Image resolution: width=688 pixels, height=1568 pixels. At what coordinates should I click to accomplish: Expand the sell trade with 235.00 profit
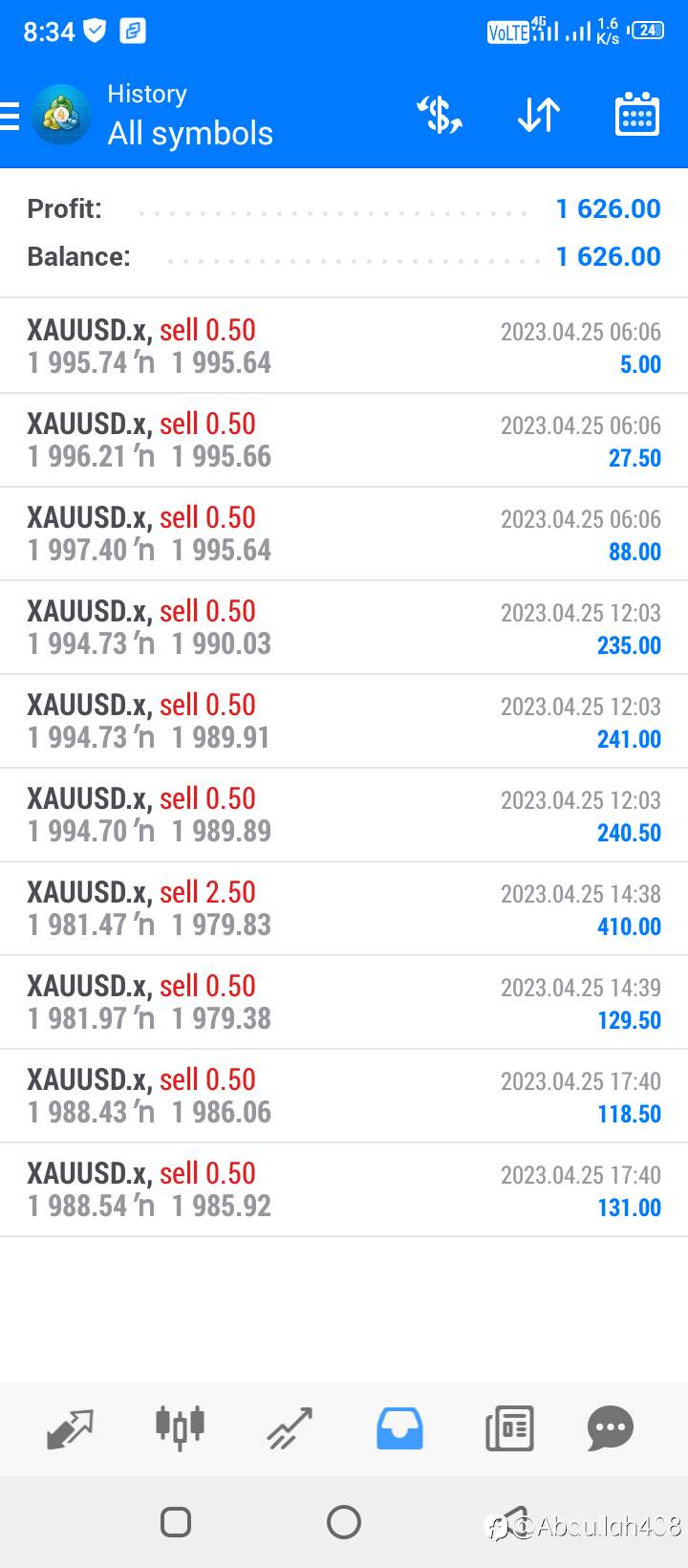(x=344, y=627)
